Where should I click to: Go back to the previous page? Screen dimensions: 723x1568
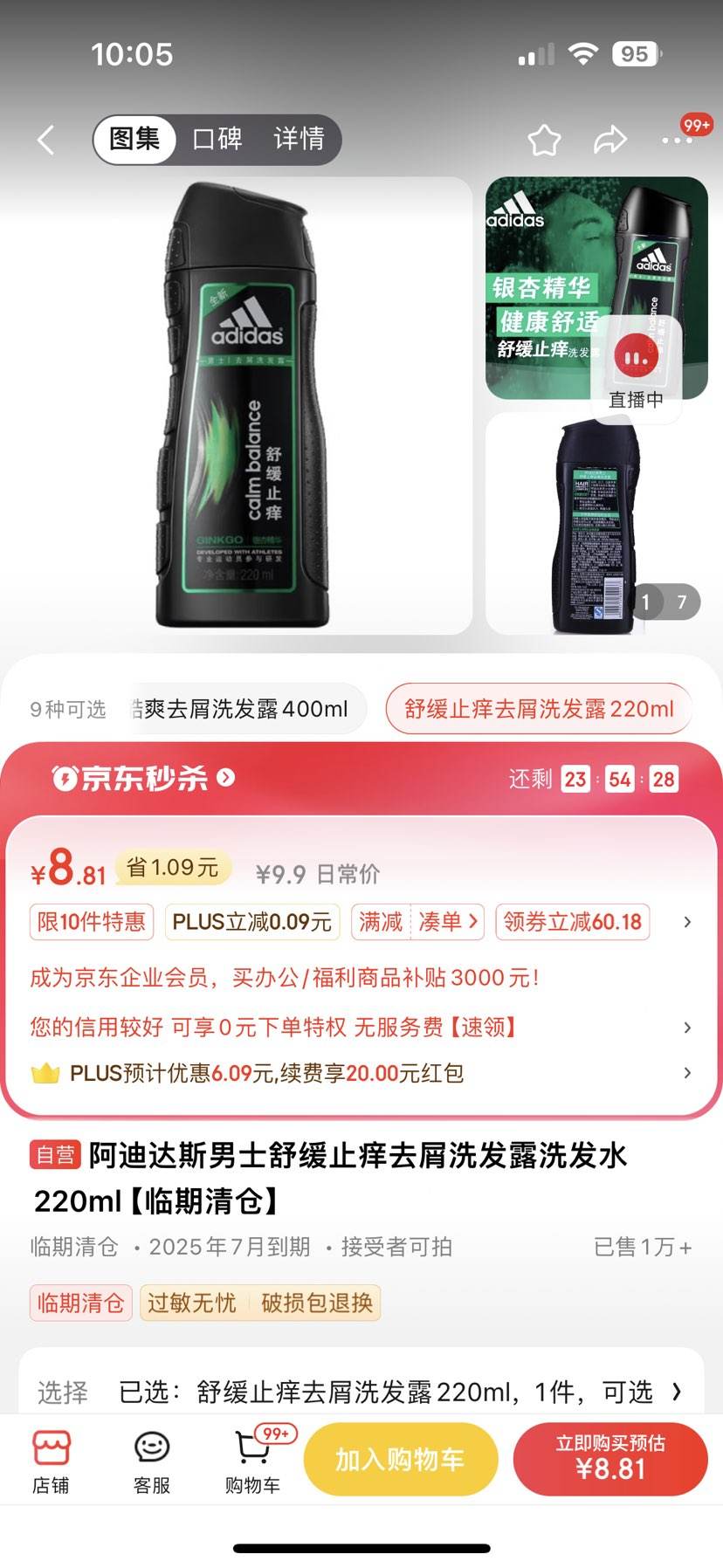point(45,140)
